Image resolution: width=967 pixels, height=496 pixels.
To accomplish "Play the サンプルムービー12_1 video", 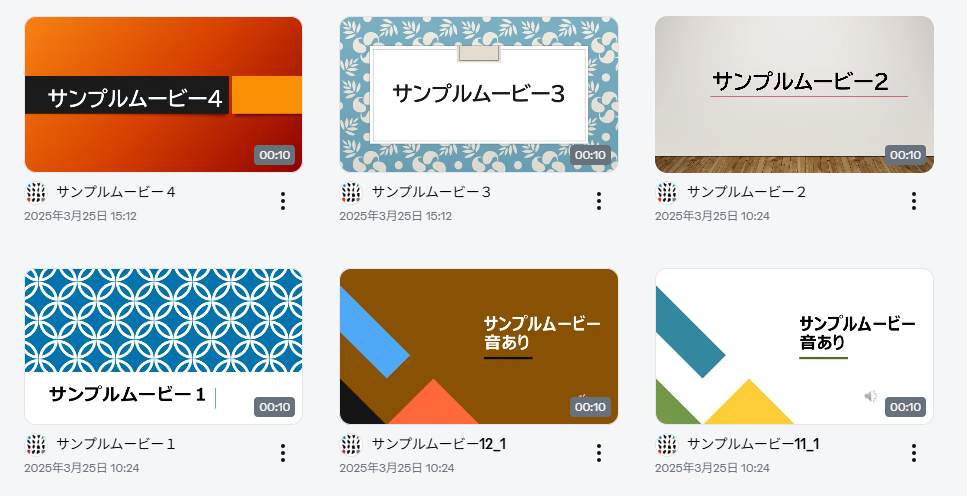I will [x=478, y=346].
